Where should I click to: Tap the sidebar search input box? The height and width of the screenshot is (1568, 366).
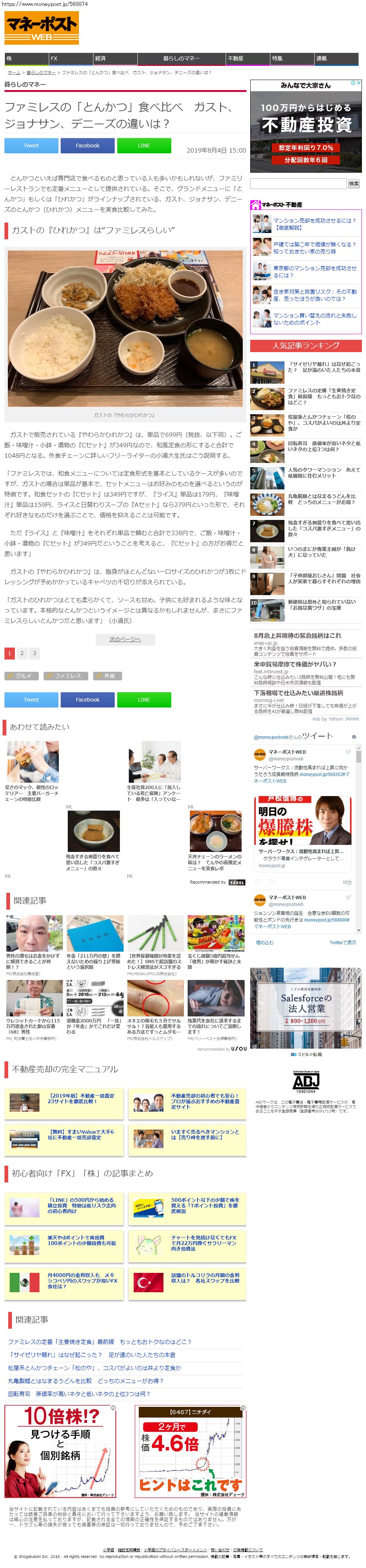298,183
